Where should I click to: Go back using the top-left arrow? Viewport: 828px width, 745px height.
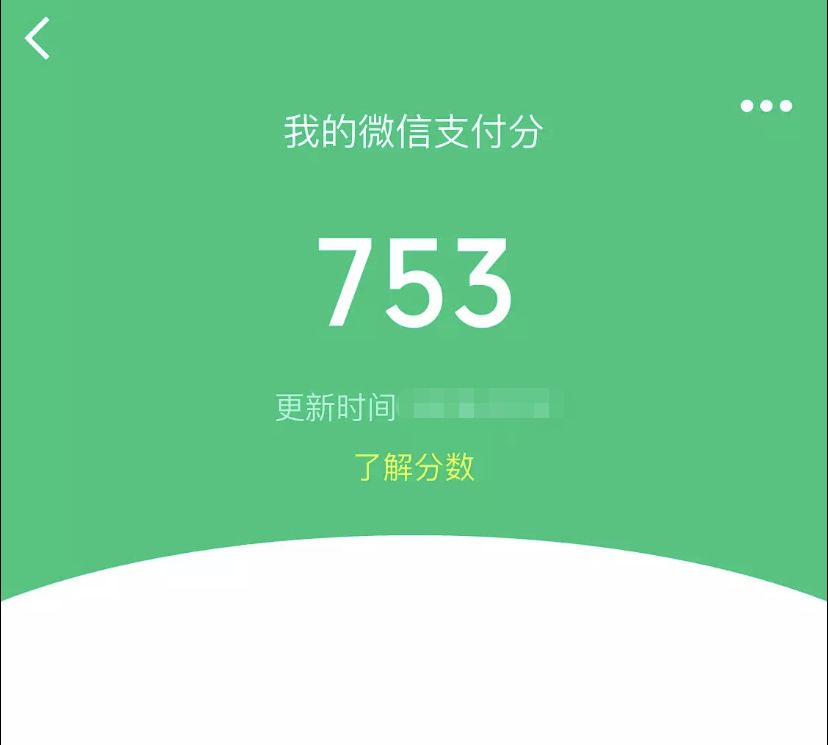pyautogui.click(x=38, y=39)
